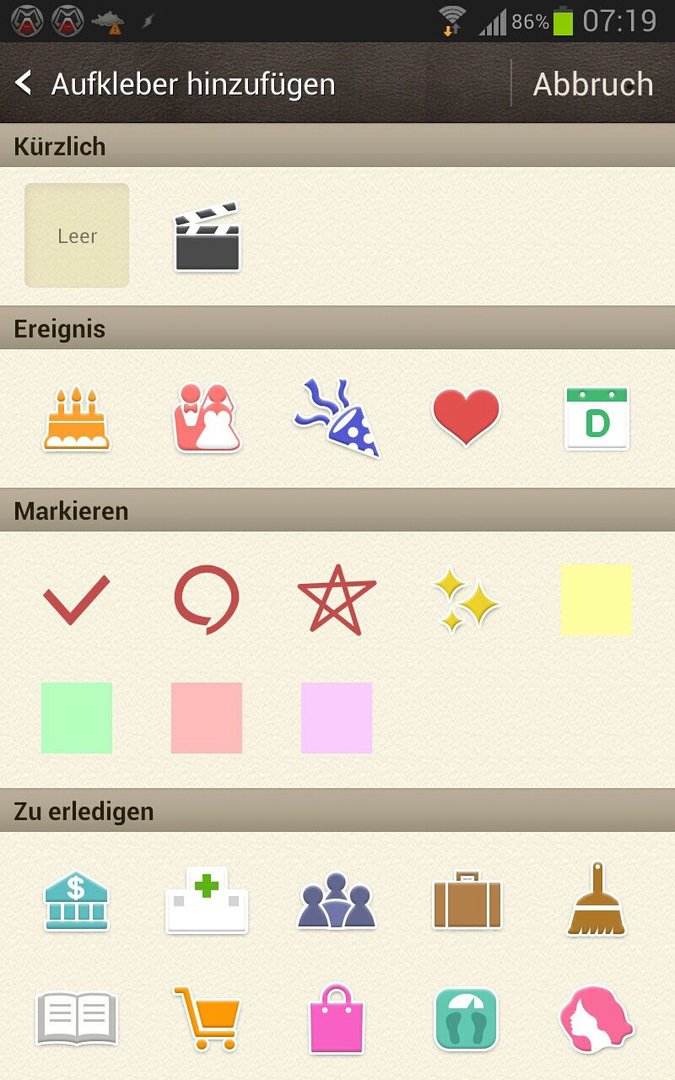Select the D-day calendar sticker

pos(596,418)
